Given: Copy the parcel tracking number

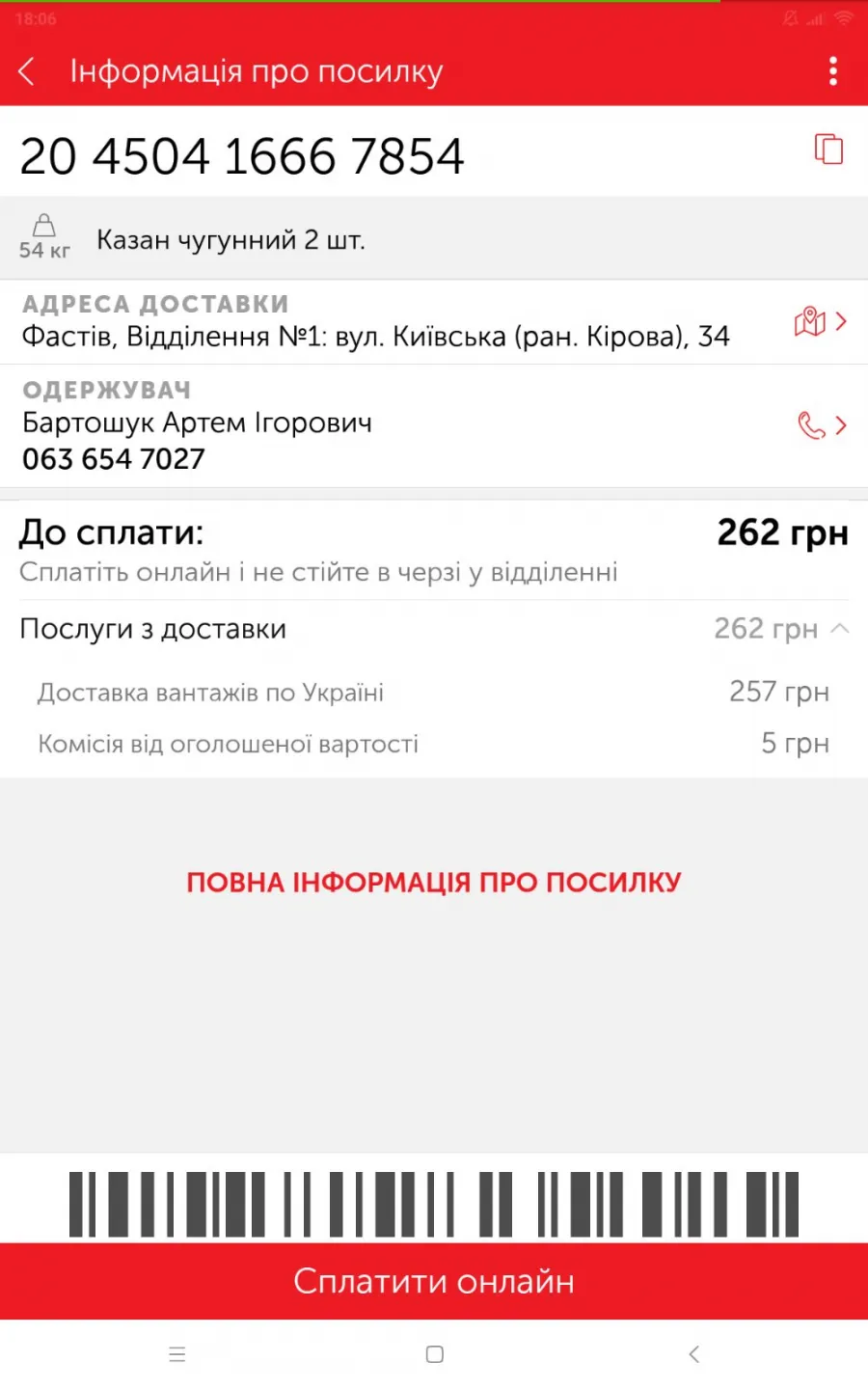Looking at the screenshot, I should pyautogui.click(x=829, y=149).
